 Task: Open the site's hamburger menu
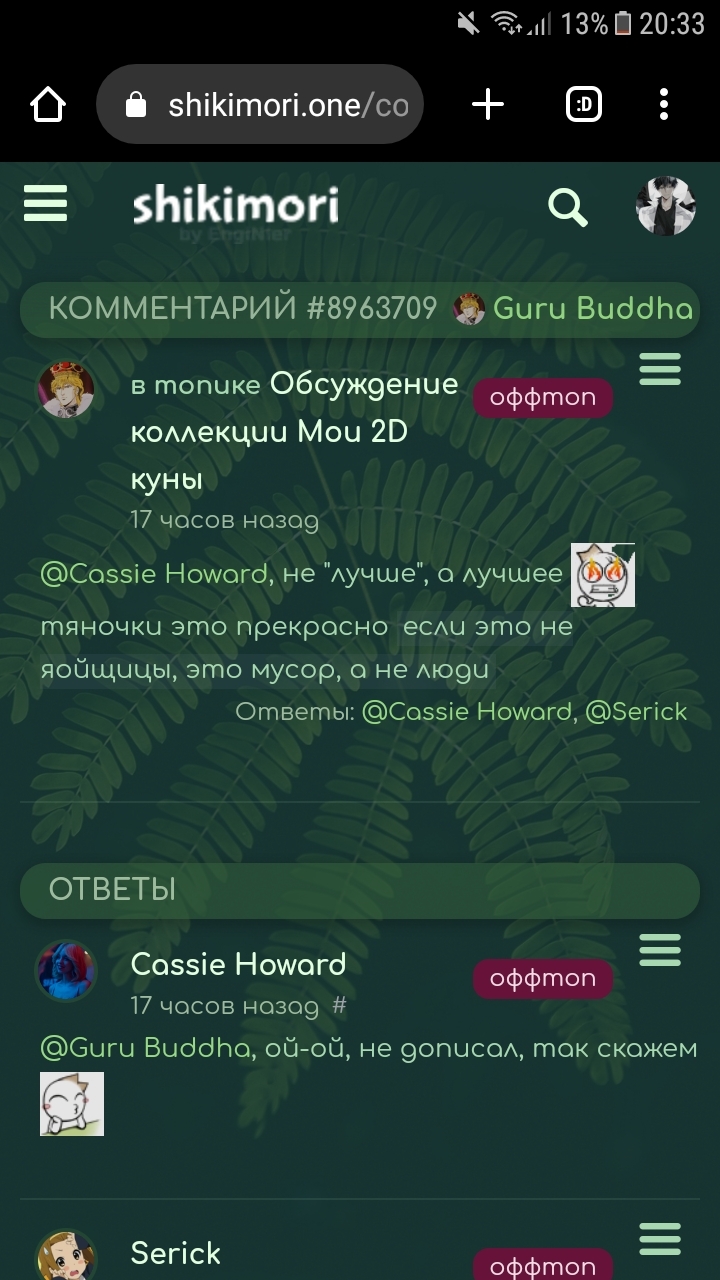pyautogui.click(x=45, y=204)
